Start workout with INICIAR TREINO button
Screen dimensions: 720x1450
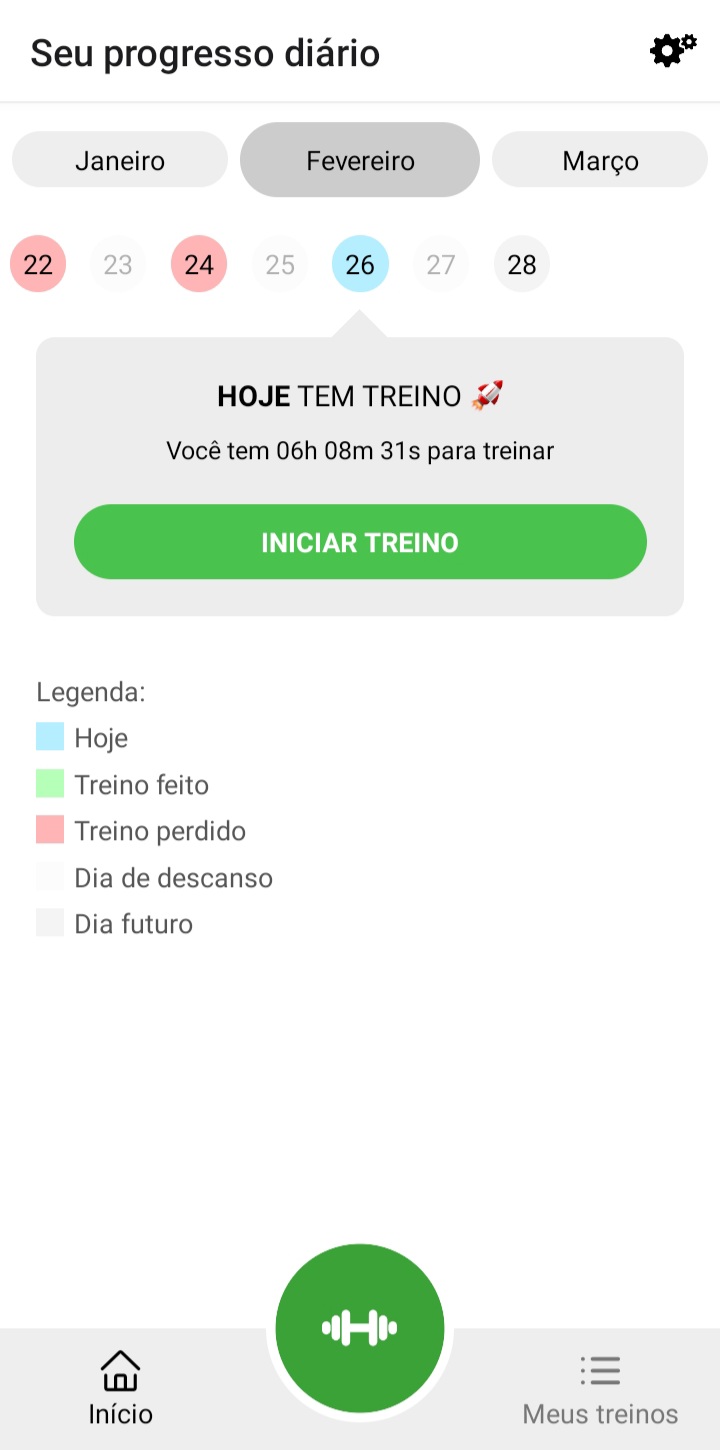point(360,542)
